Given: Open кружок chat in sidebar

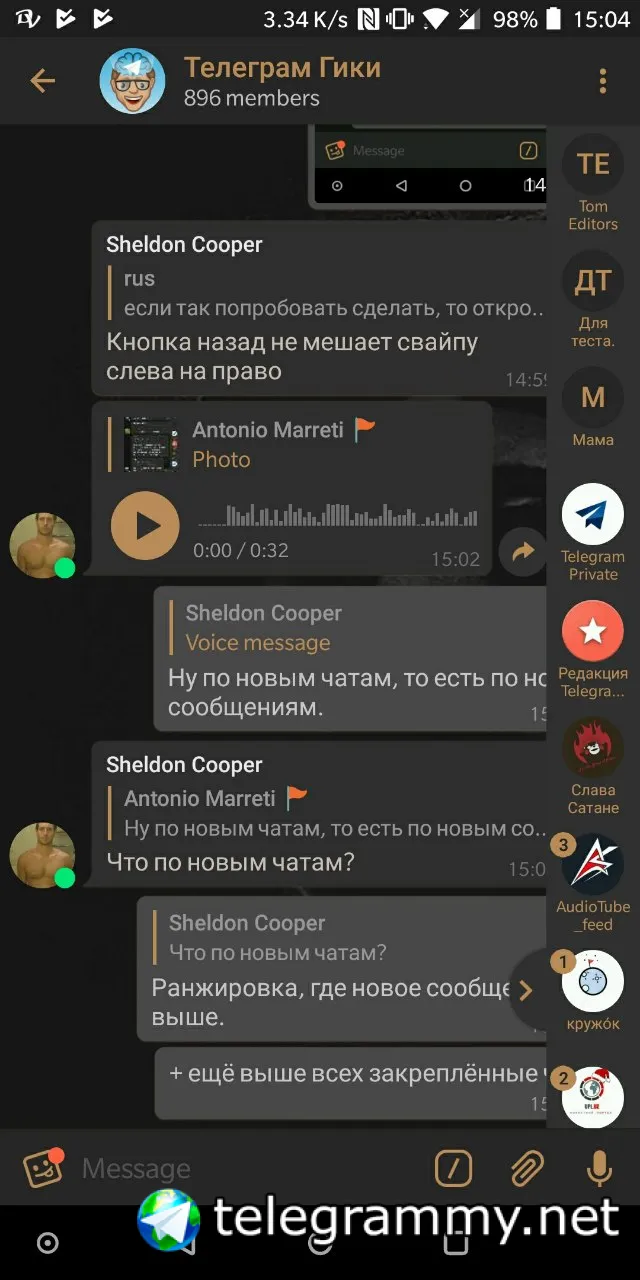Looking at the screenshot, I should pyautogui.click(x=593, y=982).
